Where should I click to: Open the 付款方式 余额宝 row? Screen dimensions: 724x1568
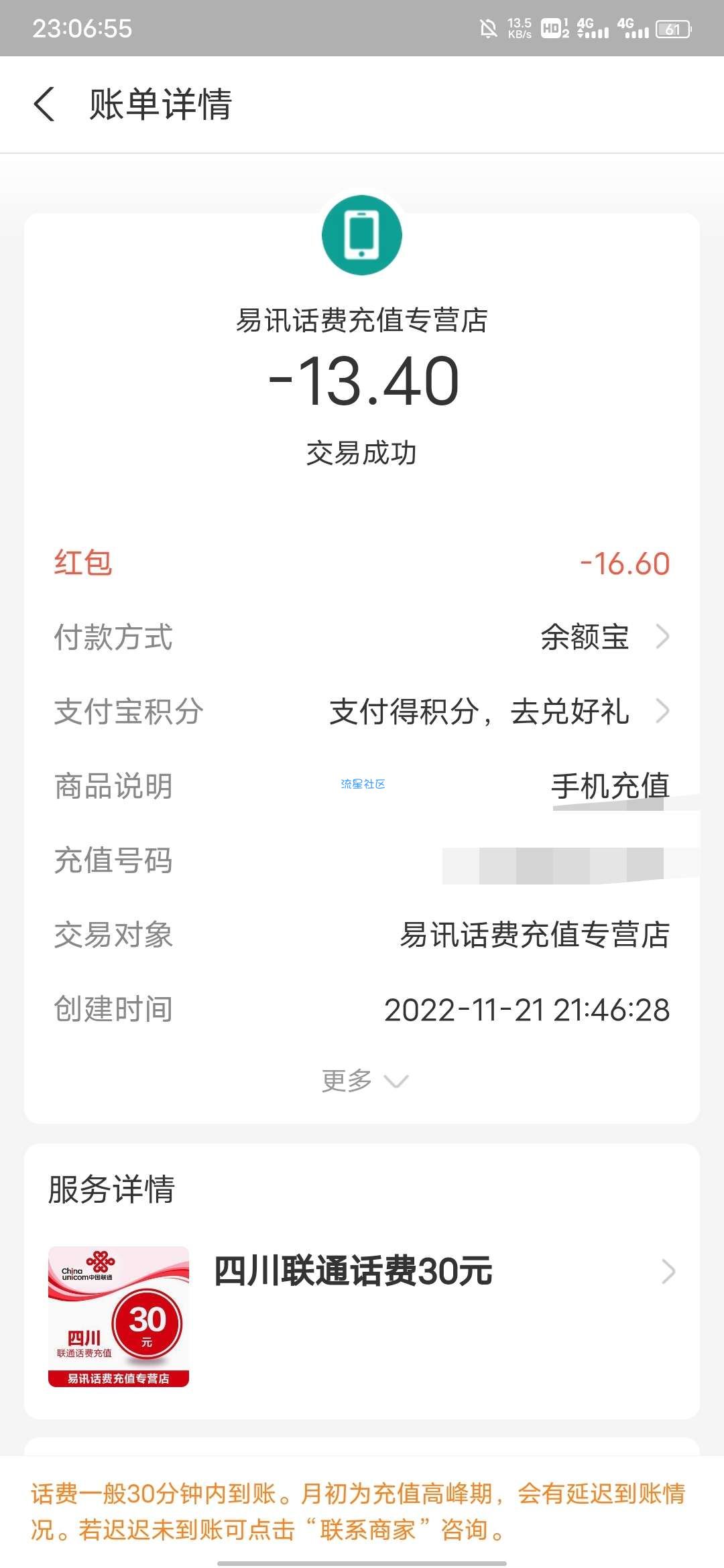[362, 637]
